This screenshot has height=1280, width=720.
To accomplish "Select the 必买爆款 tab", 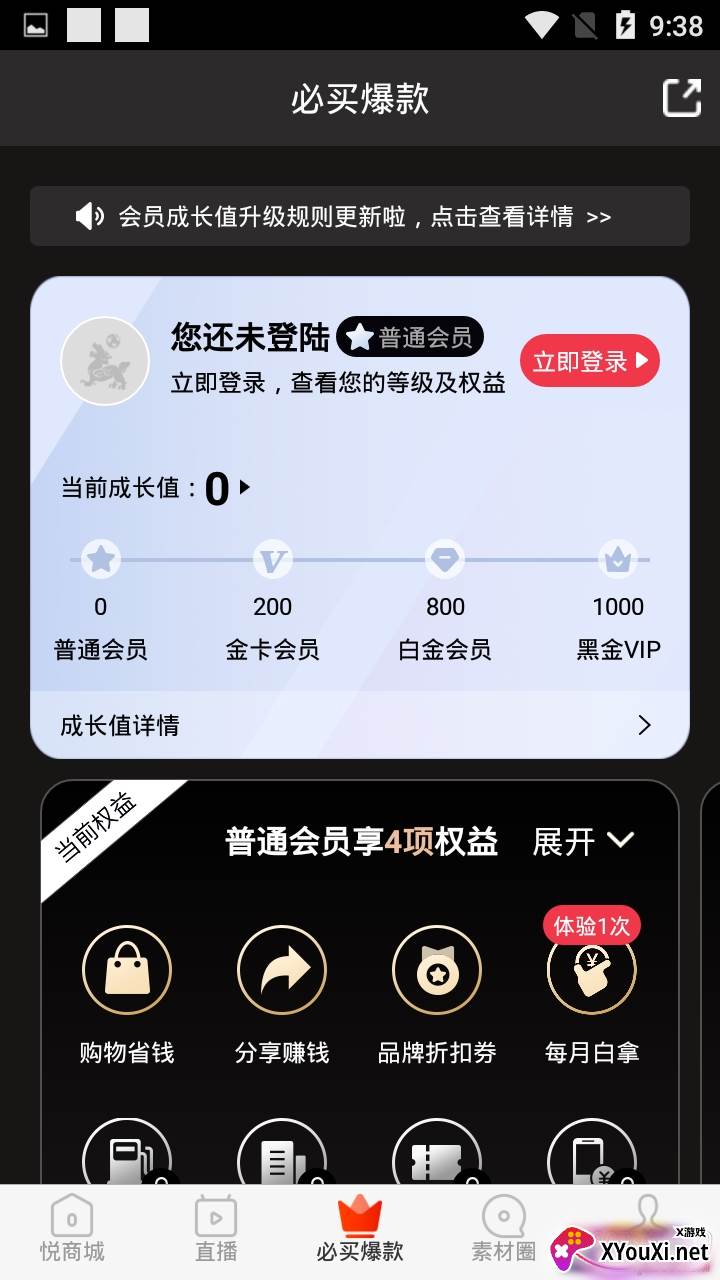I will pyautogui.click(x=360, y=1230).
